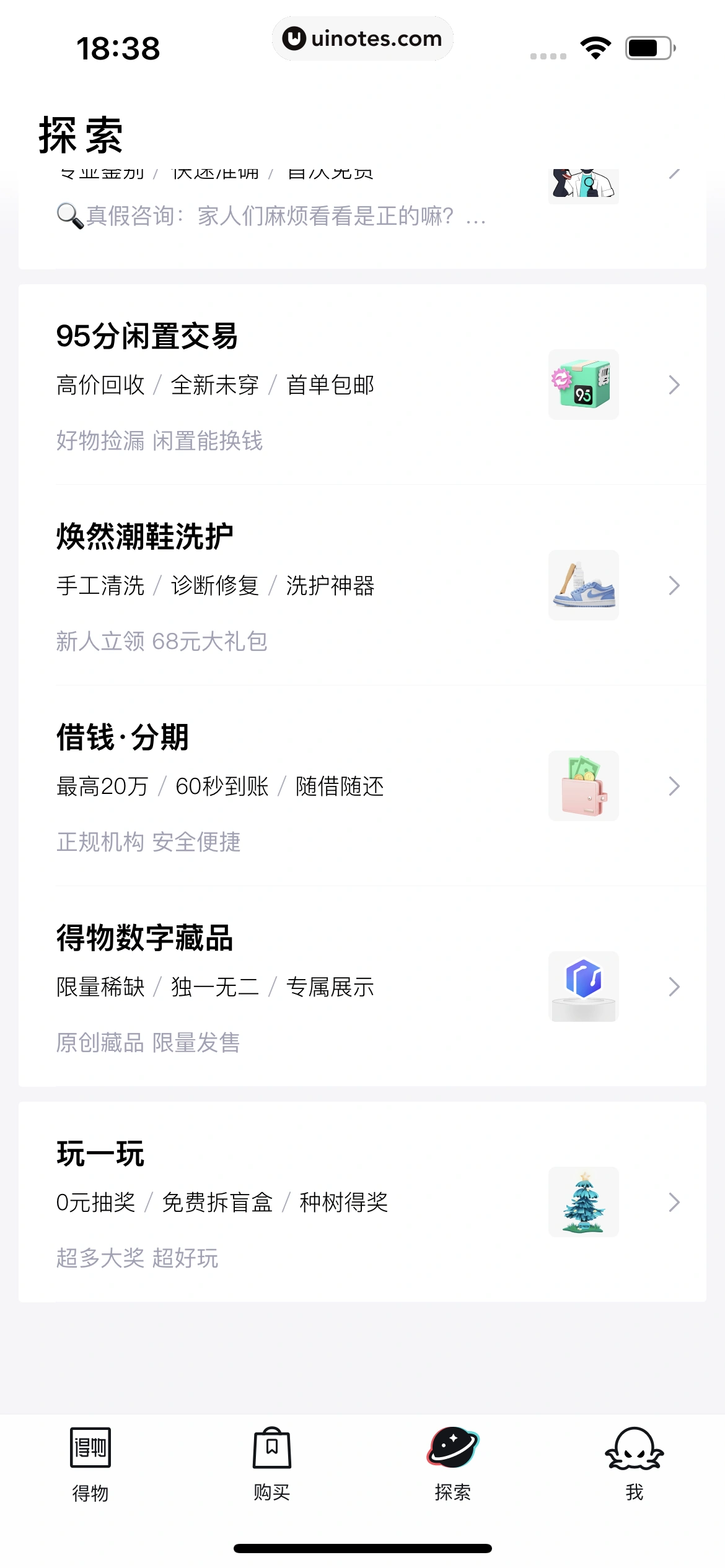The height and width of the screenshot is (1568, 725).
Task: Tap the blue cube icon for 得物数字藏品
Action: (x=582, y=987)
